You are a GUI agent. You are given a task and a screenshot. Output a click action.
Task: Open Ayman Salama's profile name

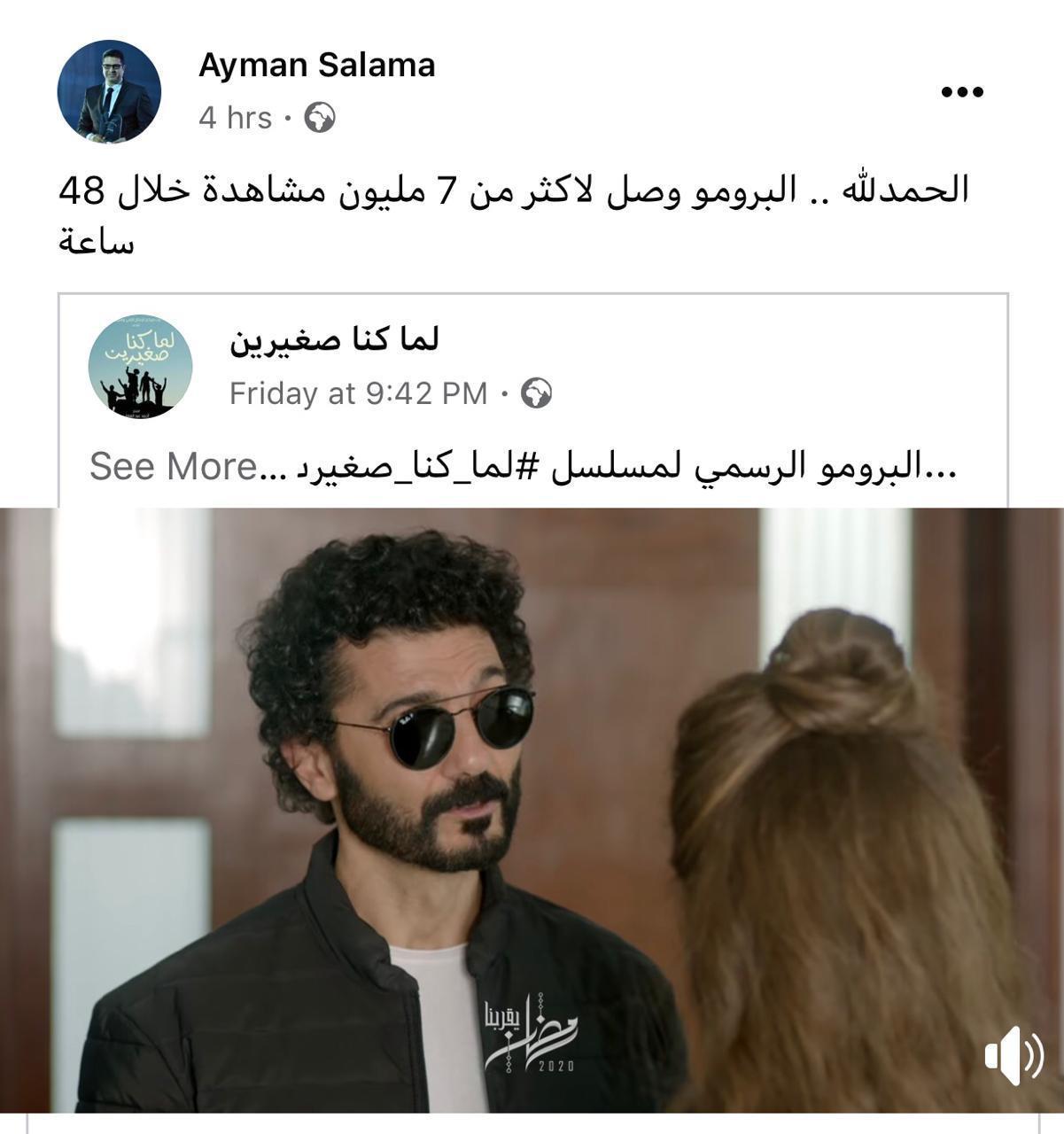point(316,66)
